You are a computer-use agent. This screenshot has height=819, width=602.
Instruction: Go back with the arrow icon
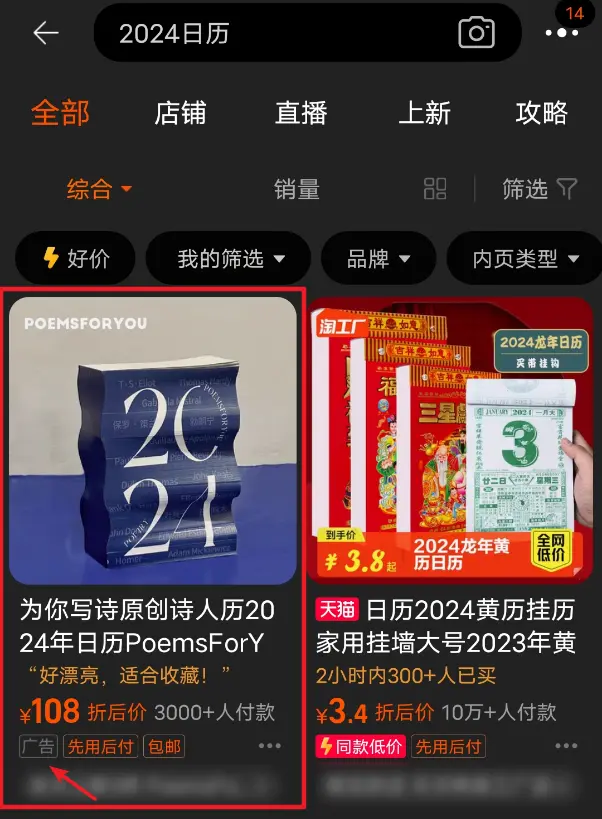click(46, 33)
